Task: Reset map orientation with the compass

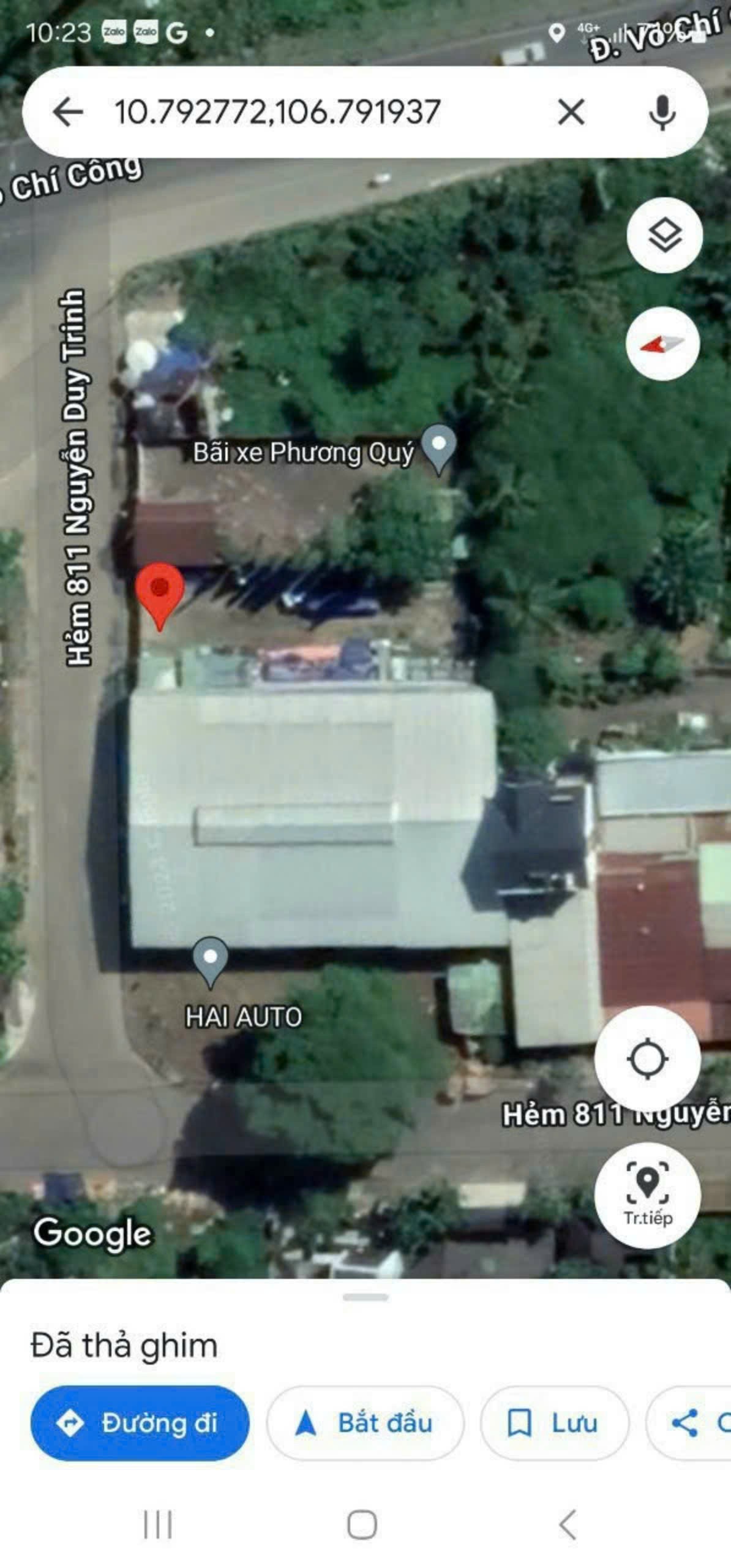Action: (662, 344)
